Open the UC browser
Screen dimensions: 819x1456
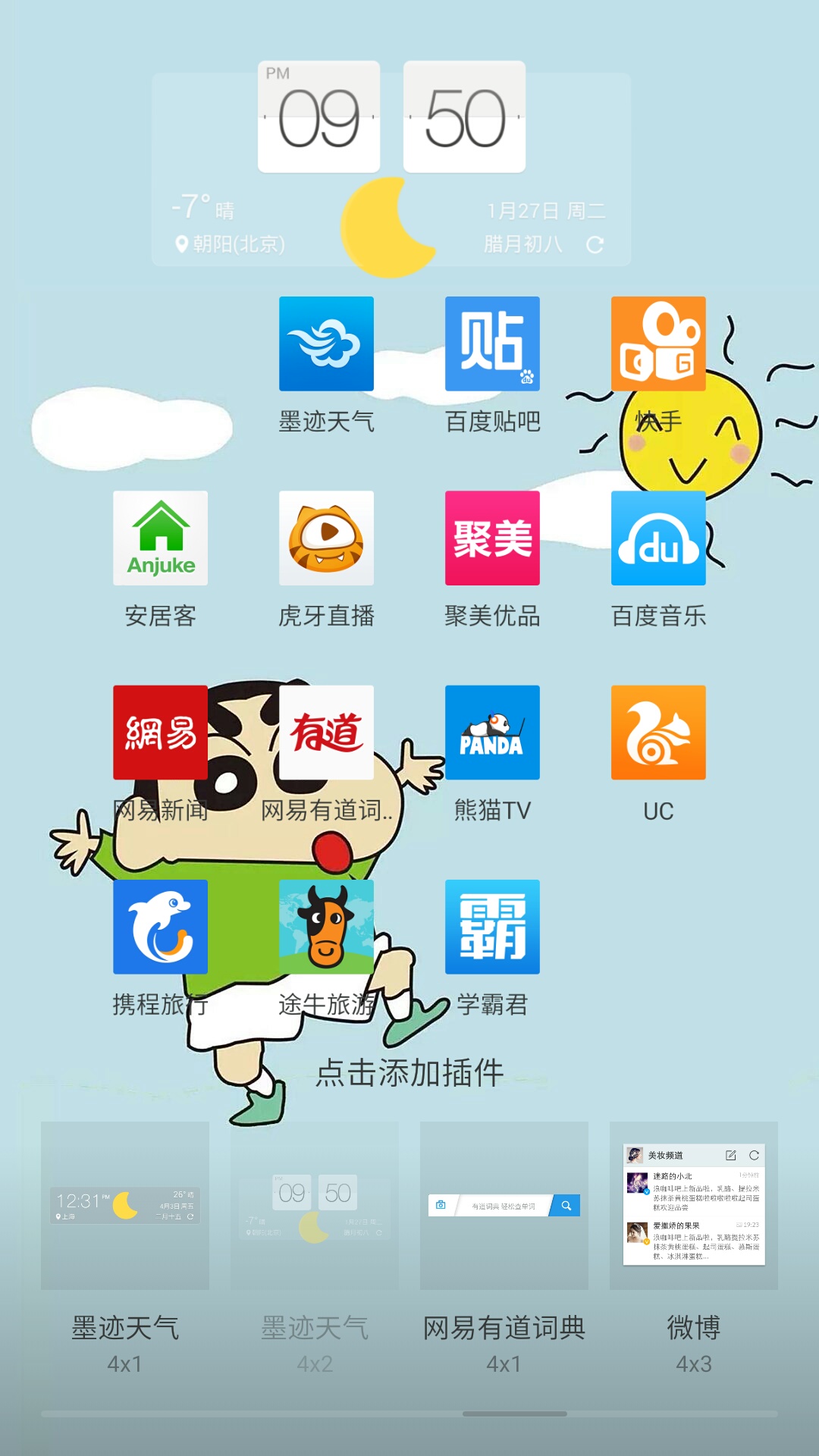tap(658, 733)
